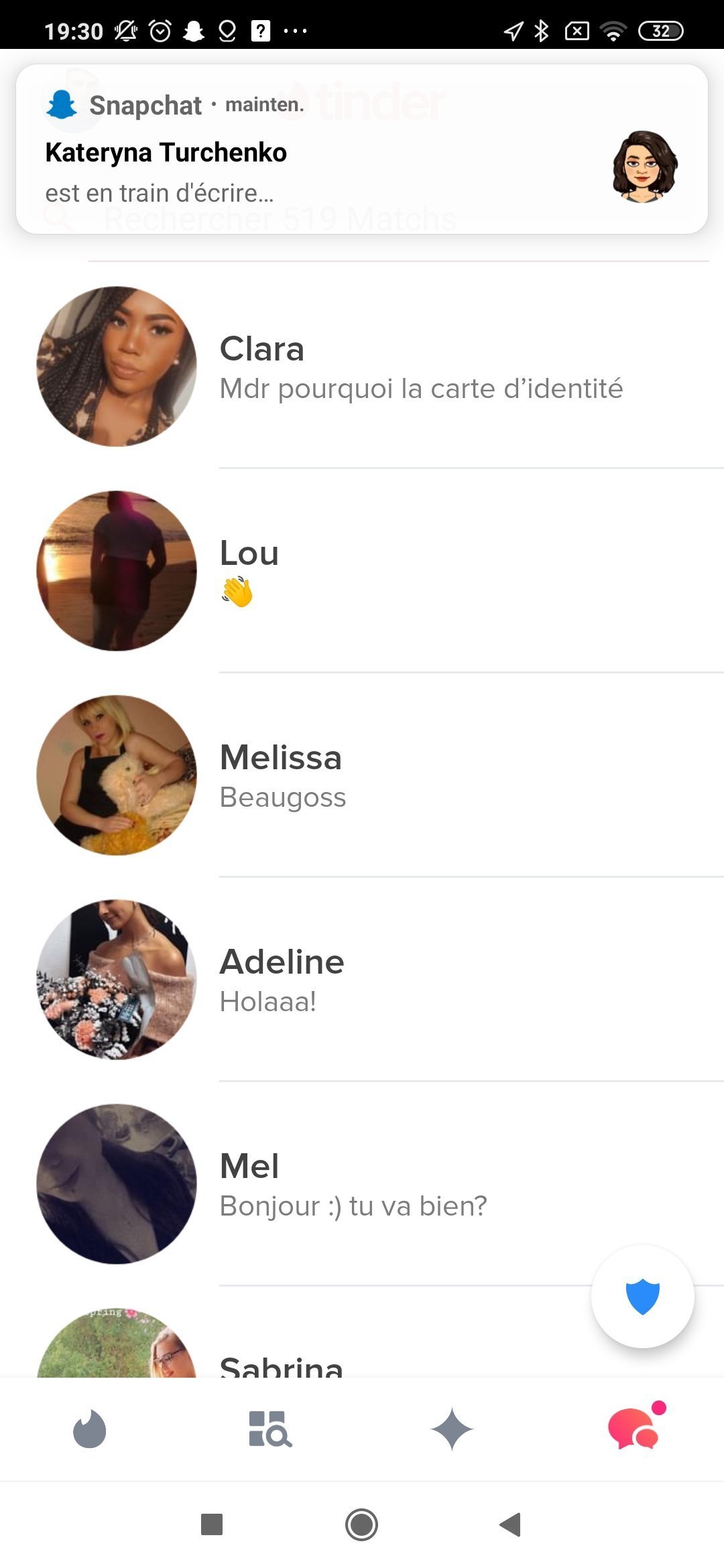Switch to the Explore tab

(x=270, y=1429)
